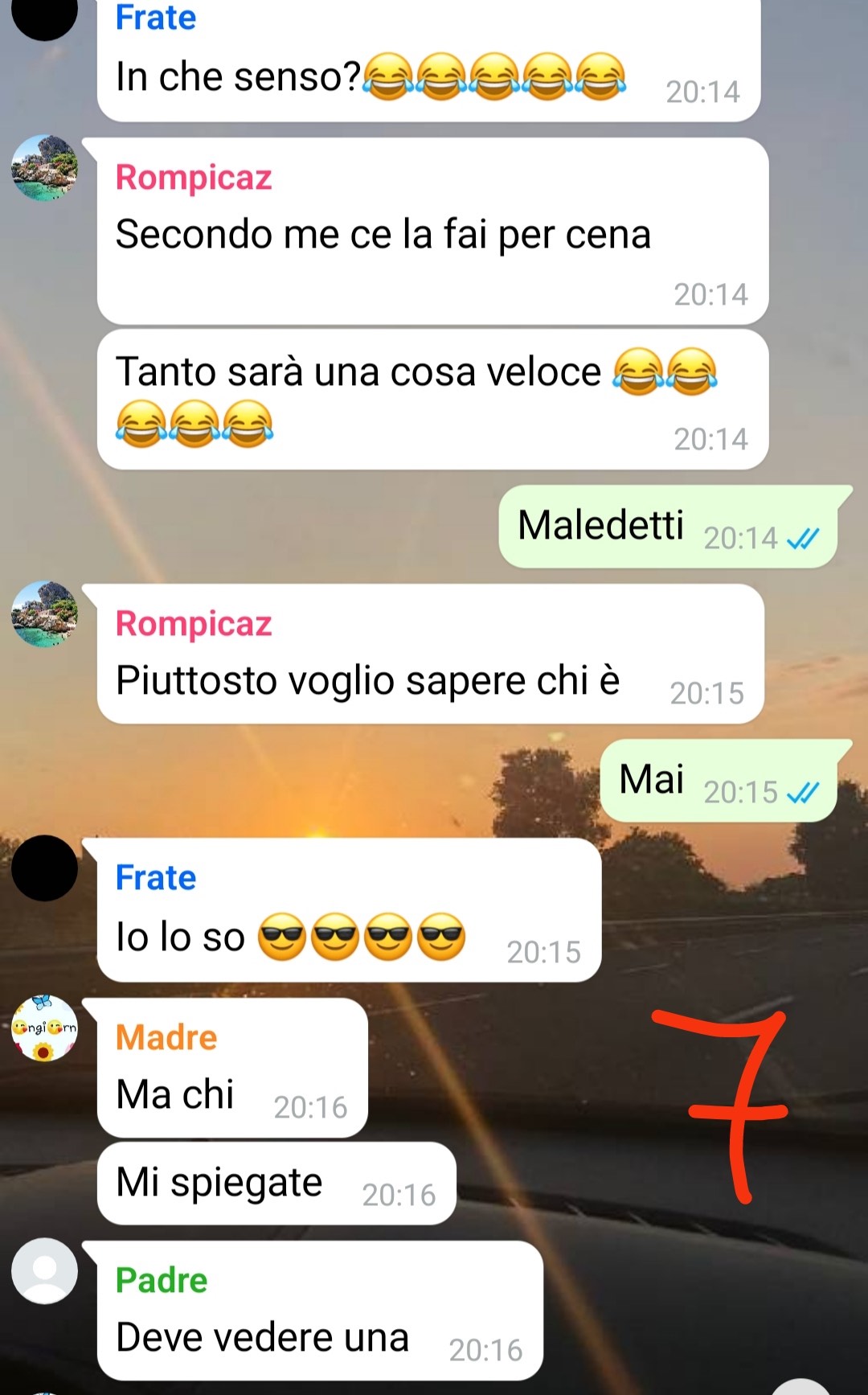
Task: View Frate's profile picture beside "Io lo so"
Action: tap(45, 868)
